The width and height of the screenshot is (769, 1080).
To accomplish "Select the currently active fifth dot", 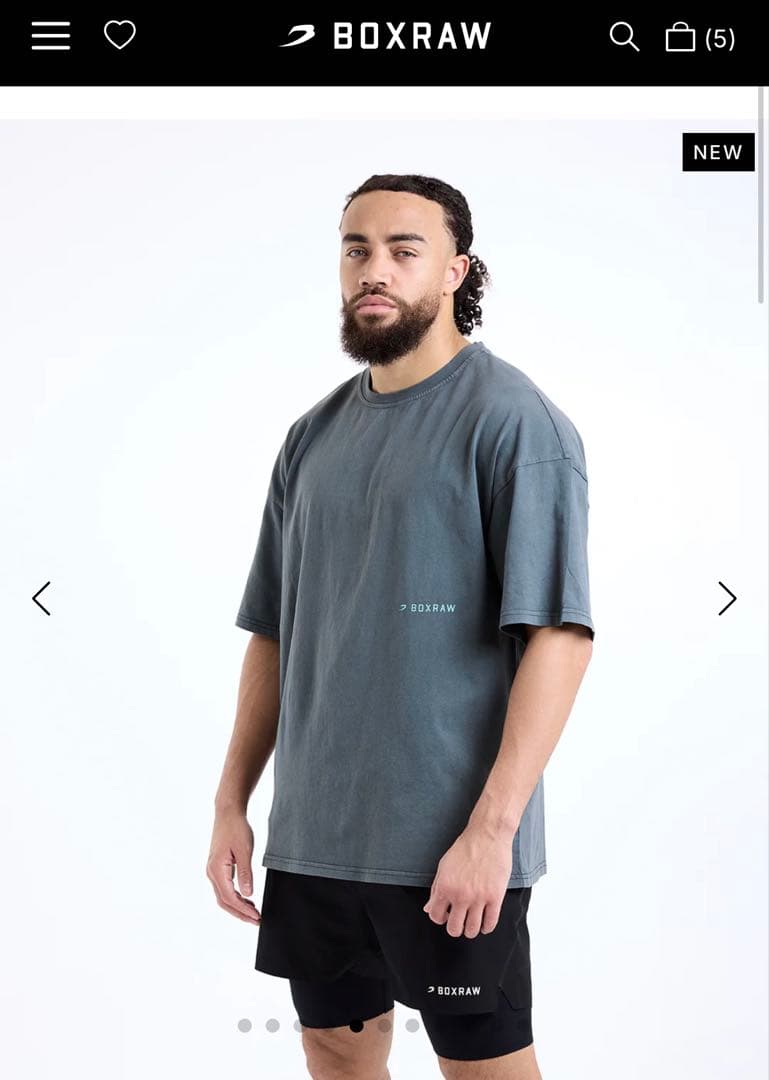I will [x=356, y=1025].
